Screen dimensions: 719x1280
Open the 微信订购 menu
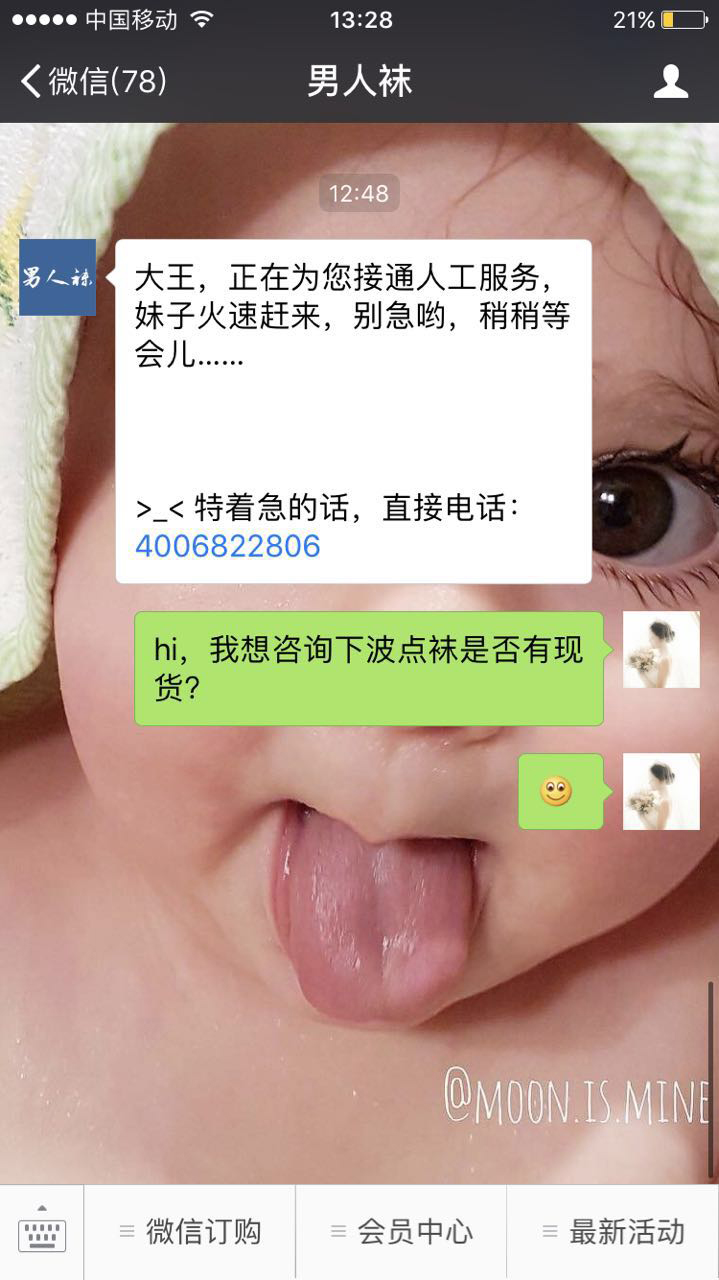pos(190,1232)
